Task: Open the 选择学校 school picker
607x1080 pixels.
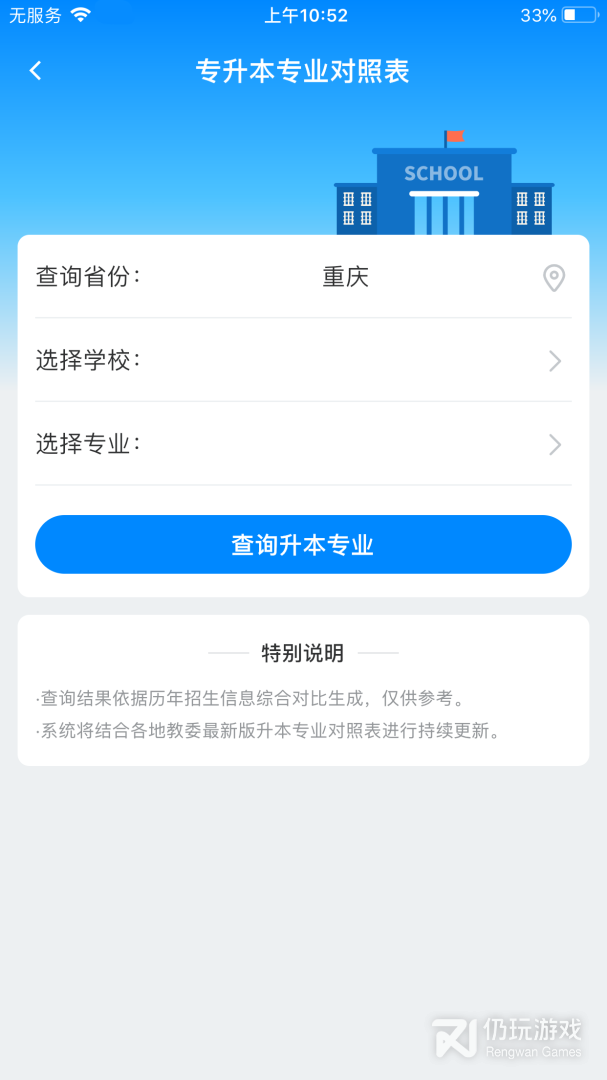Action: tap(303, 361)
